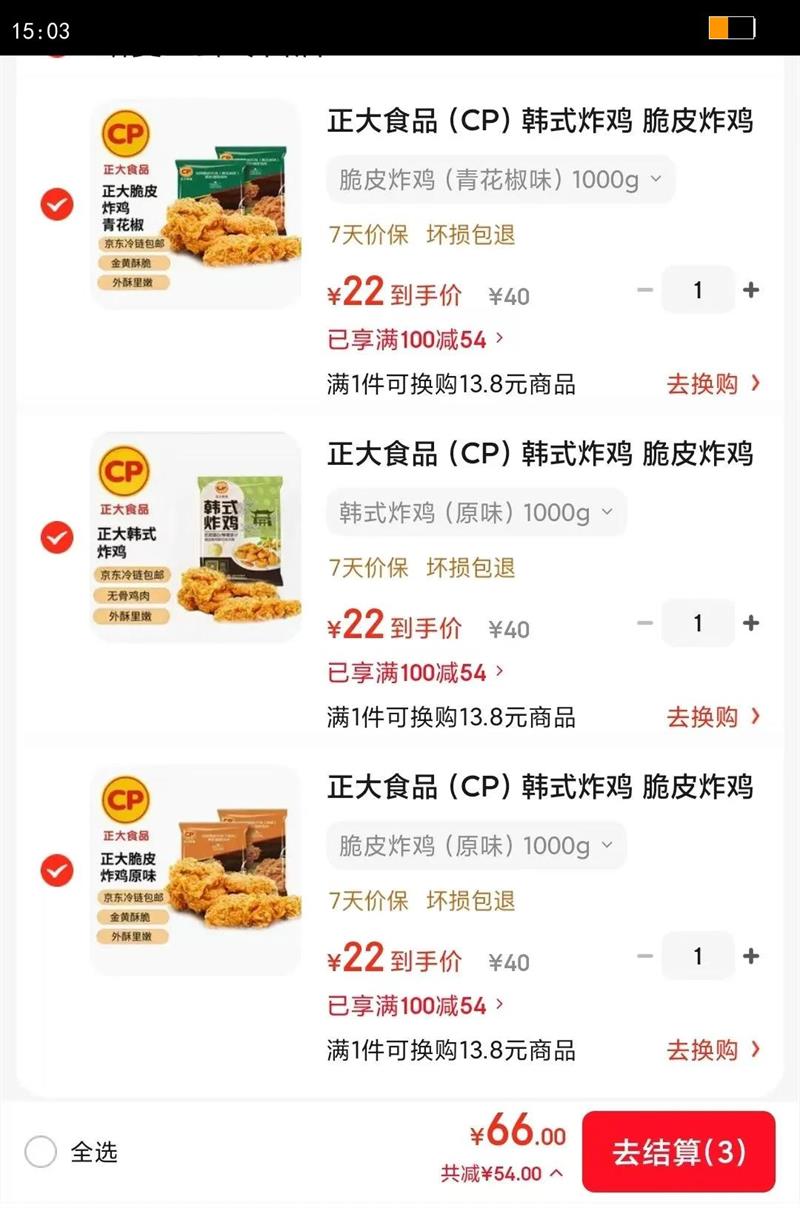Open the 正大脆皮炸鸡原味 product image
Viewport: 800px width, 1208px height.
coord(196,870)
